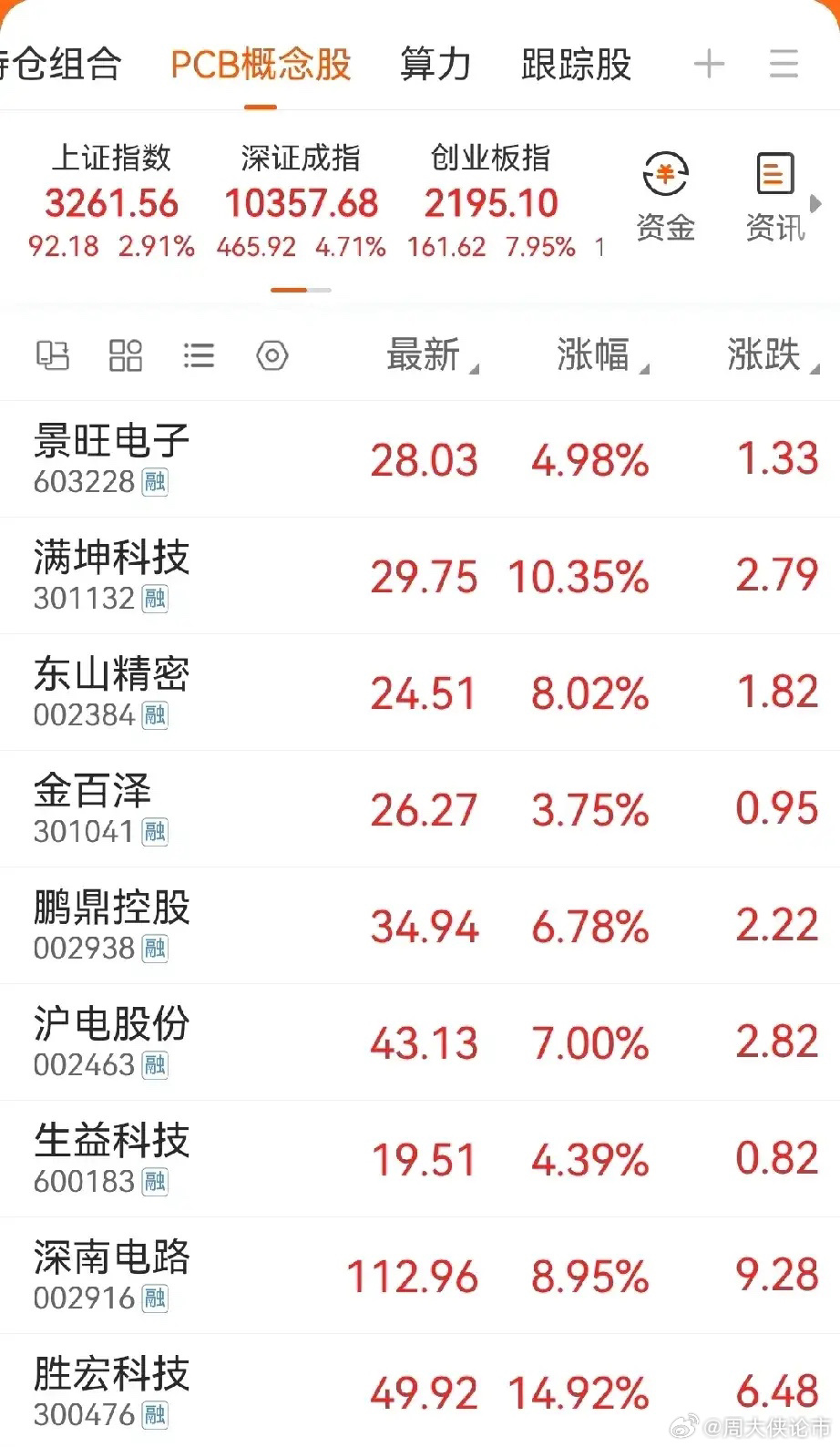This screenshot has width=840, height=1447.
Task: Switch to the 算力 tab
Action: 435,65
